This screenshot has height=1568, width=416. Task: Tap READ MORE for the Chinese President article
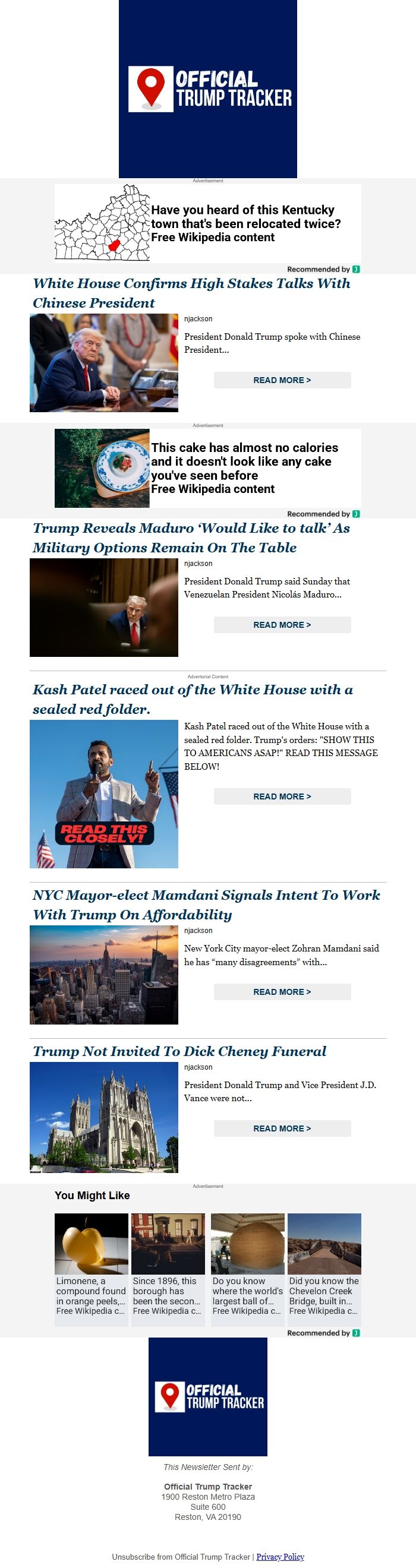[x=282, y=380]
